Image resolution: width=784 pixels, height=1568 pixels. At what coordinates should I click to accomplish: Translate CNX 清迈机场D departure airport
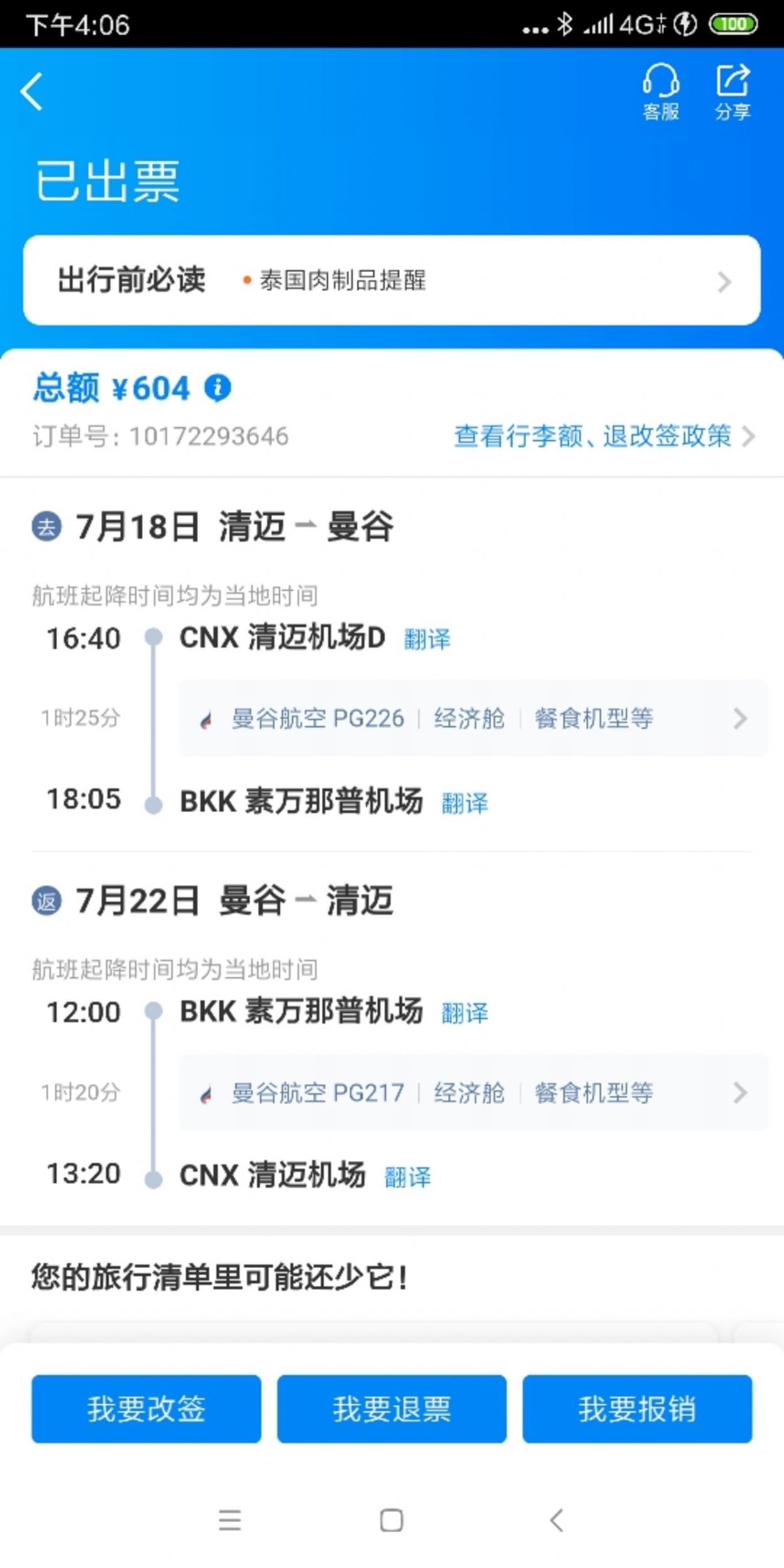coord(427,639)
